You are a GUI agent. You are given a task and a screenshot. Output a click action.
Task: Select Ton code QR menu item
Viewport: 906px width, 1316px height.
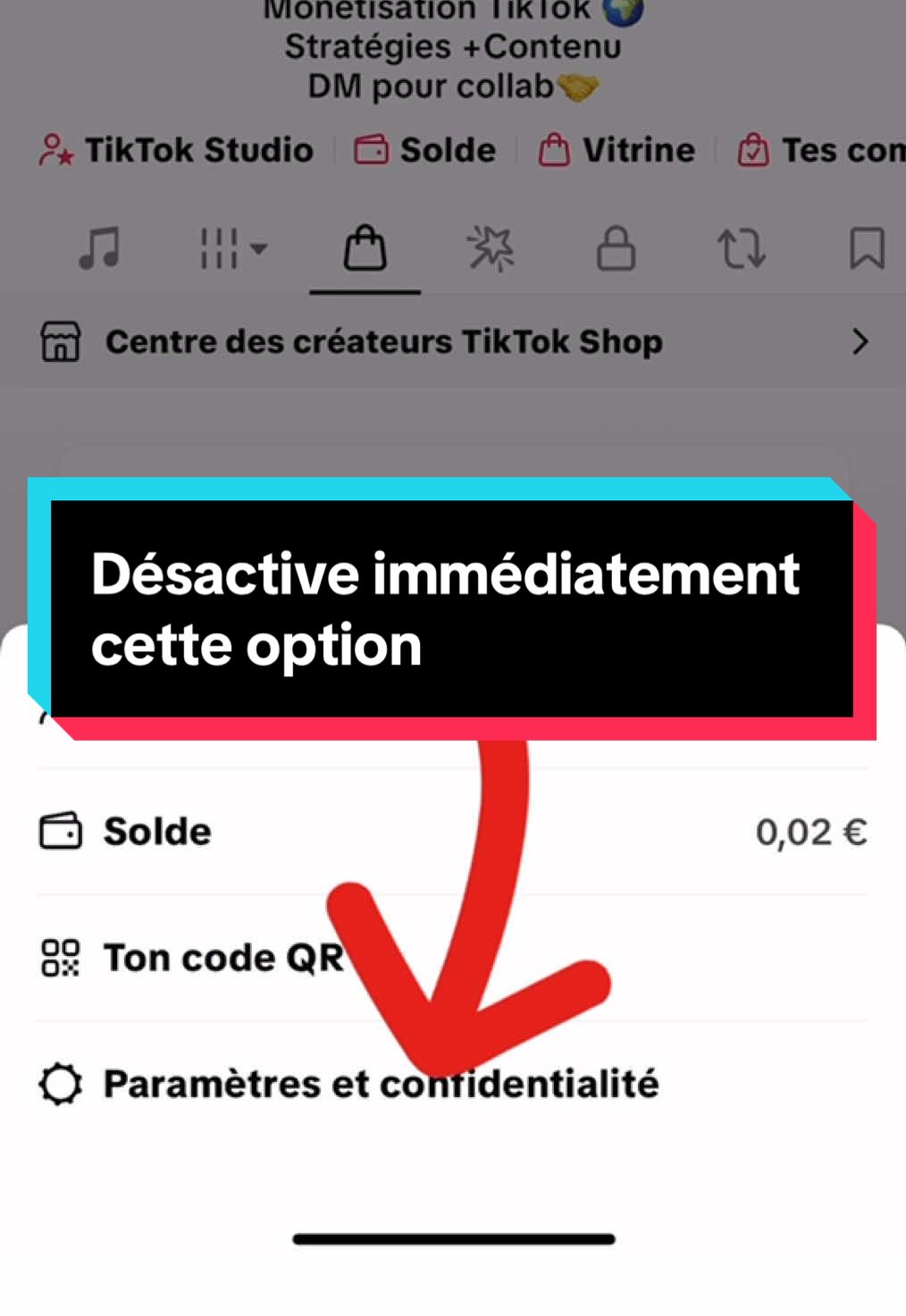222,957
